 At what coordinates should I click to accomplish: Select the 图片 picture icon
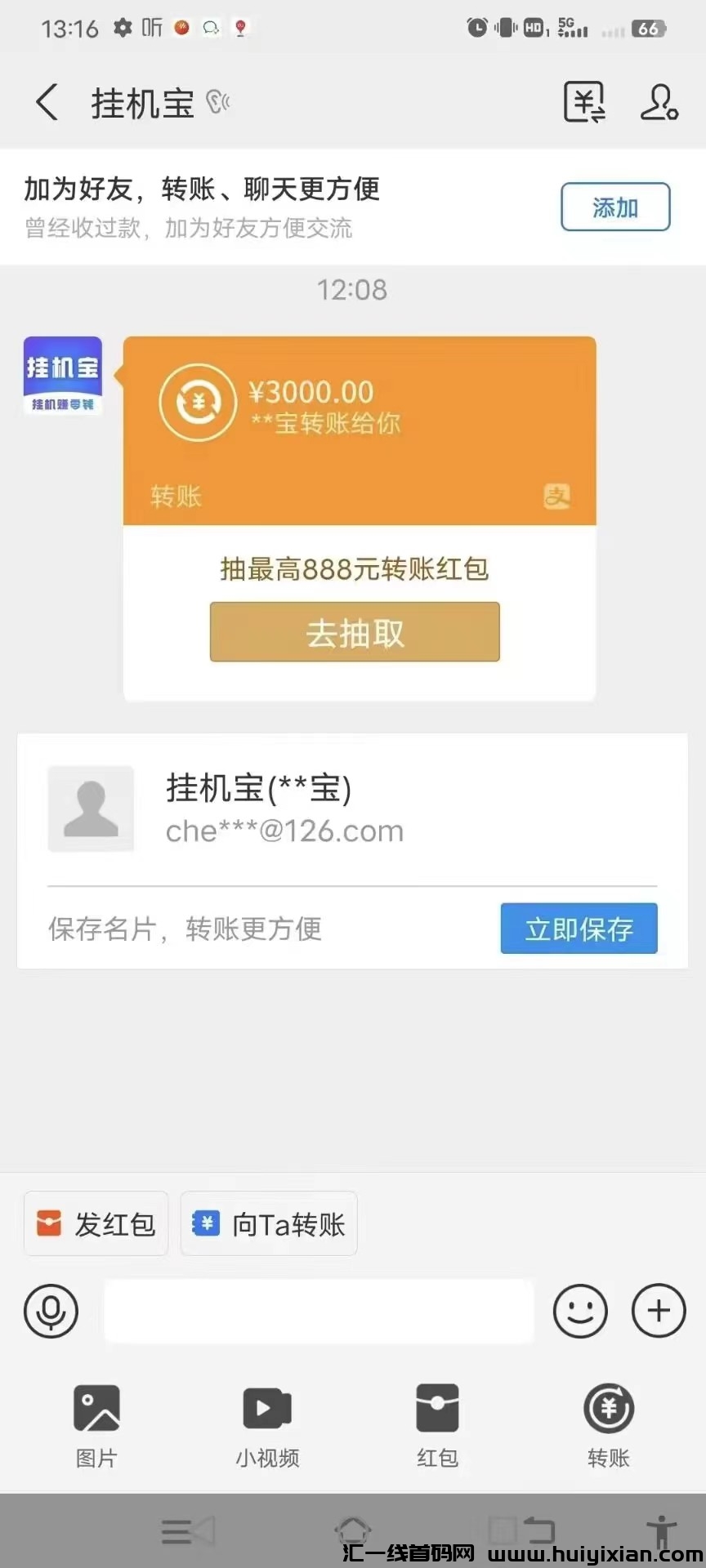pos(97,1423)
